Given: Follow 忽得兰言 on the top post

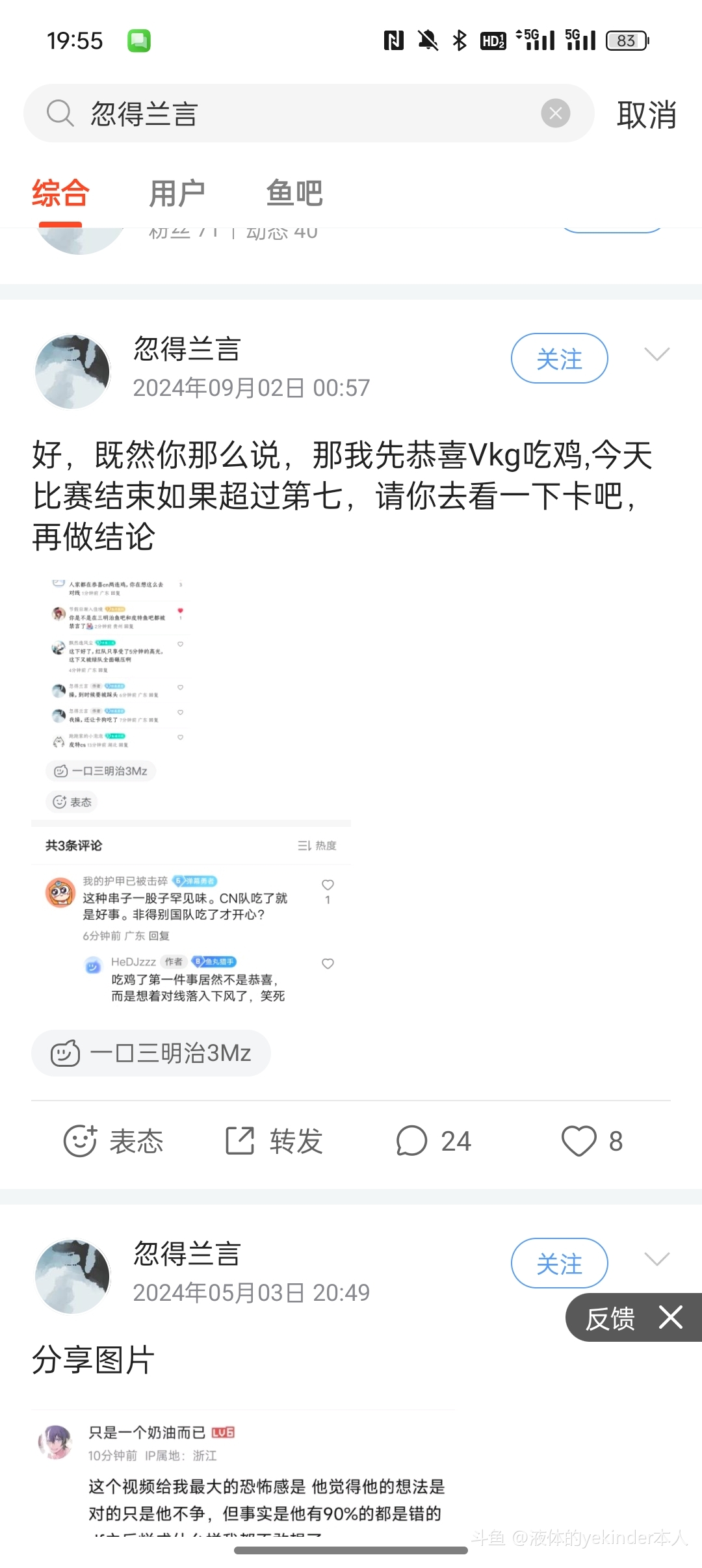Looking at the screenshot, I should (559, 358).
